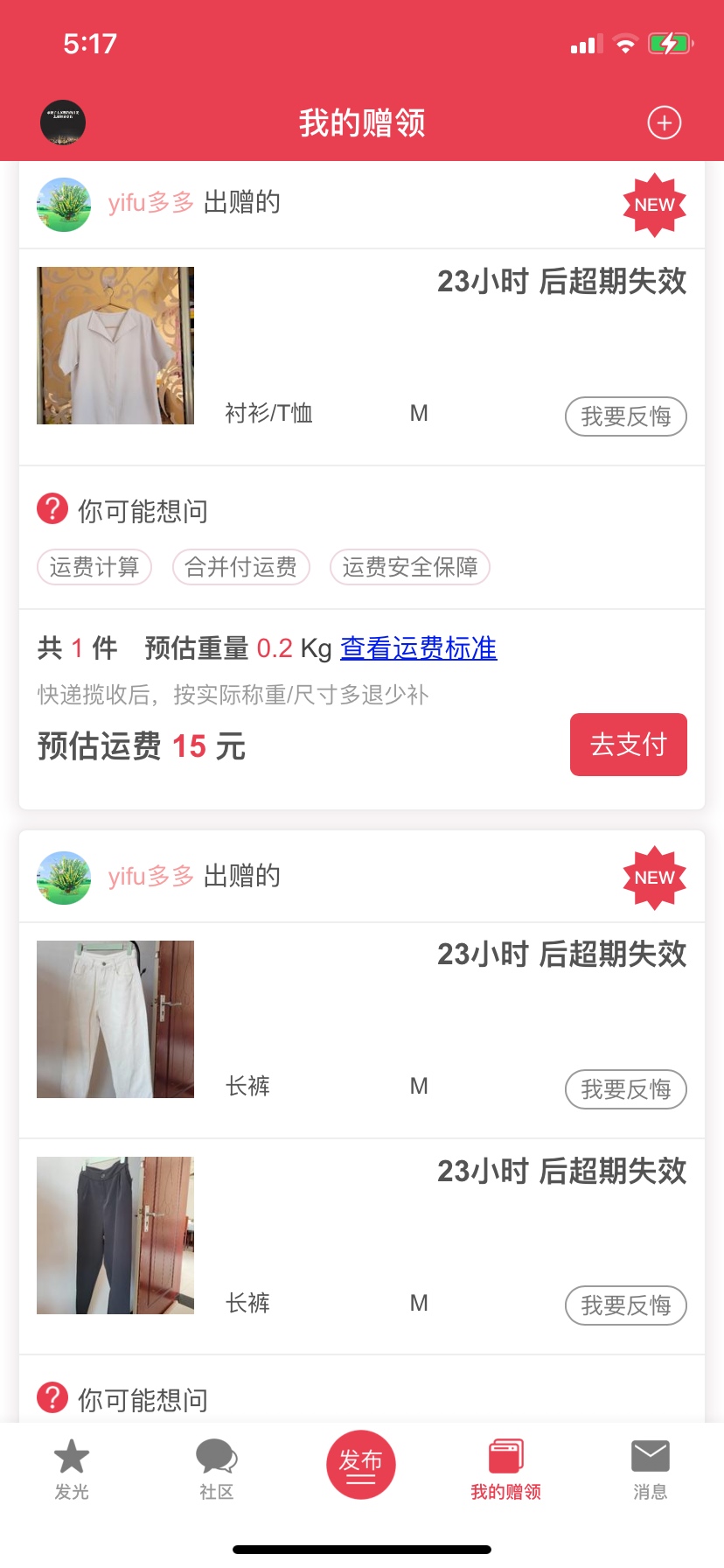This screenshot has height=1568, width=724.
Task: Tap 去支付 to pay the shipping fee
Action: tap(628, 745)
